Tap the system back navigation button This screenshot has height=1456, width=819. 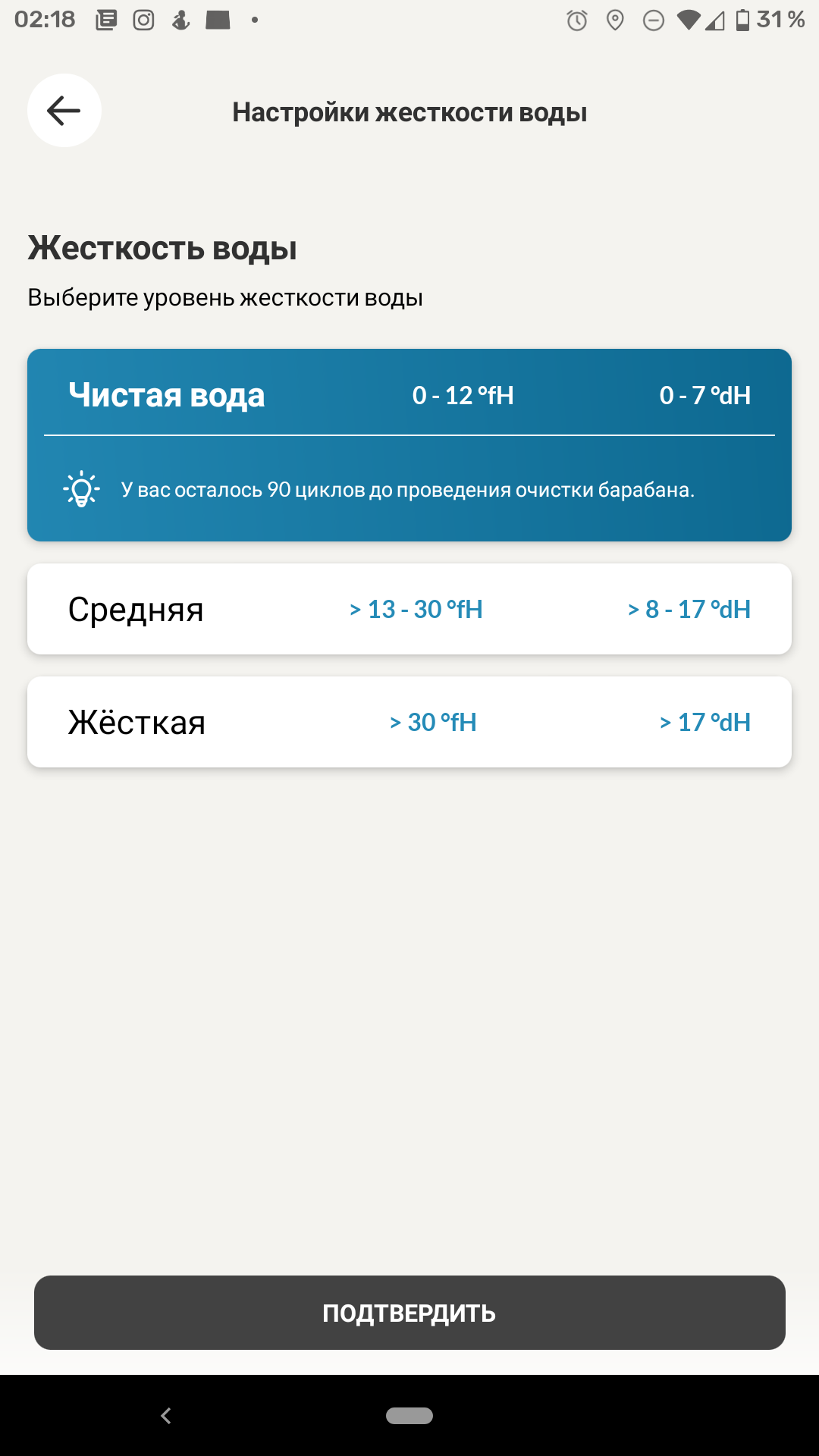pos(166,1416)
